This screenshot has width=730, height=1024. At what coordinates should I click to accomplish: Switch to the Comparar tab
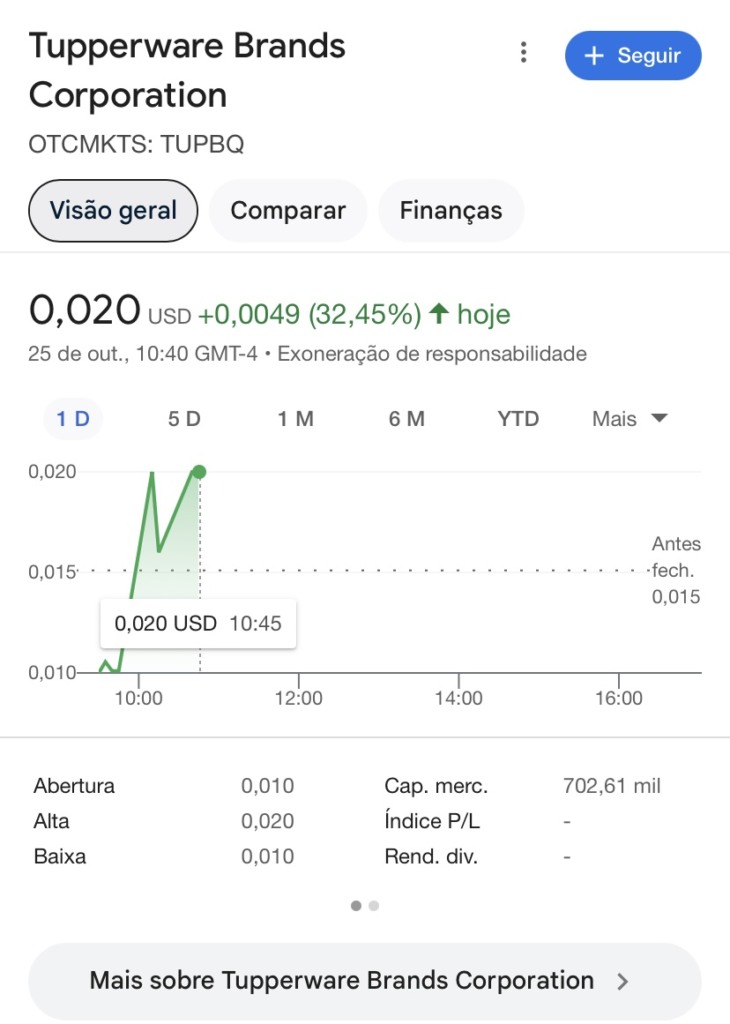tap(288, 211)
